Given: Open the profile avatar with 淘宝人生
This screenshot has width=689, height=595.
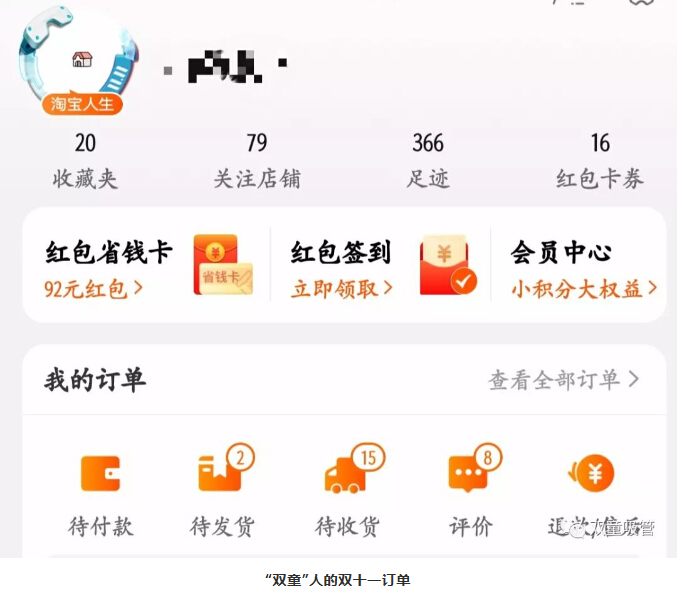Looking at the screenshot, I should pyautogui.click(x=80, y=62).
